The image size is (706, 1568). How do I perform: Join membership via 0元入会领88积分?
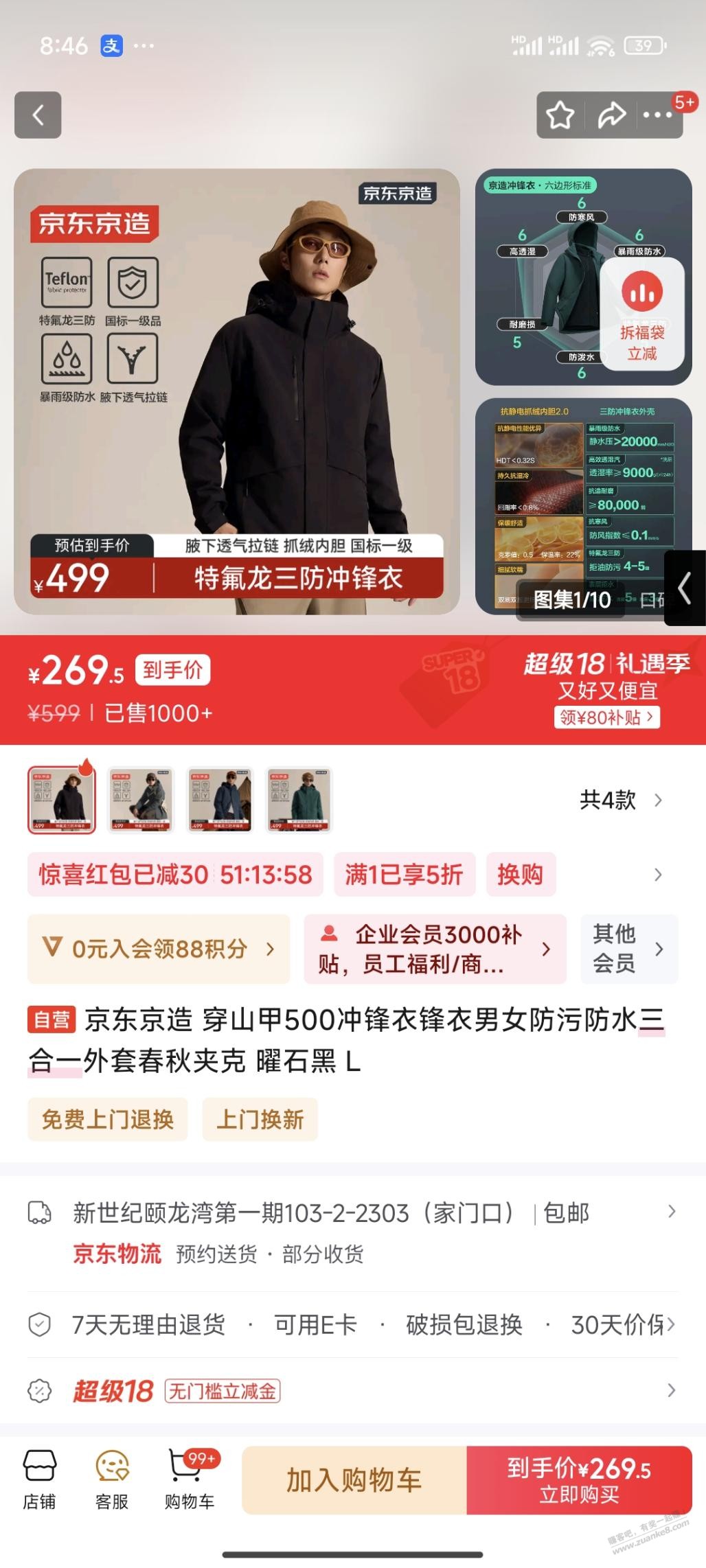coord(159,949)
